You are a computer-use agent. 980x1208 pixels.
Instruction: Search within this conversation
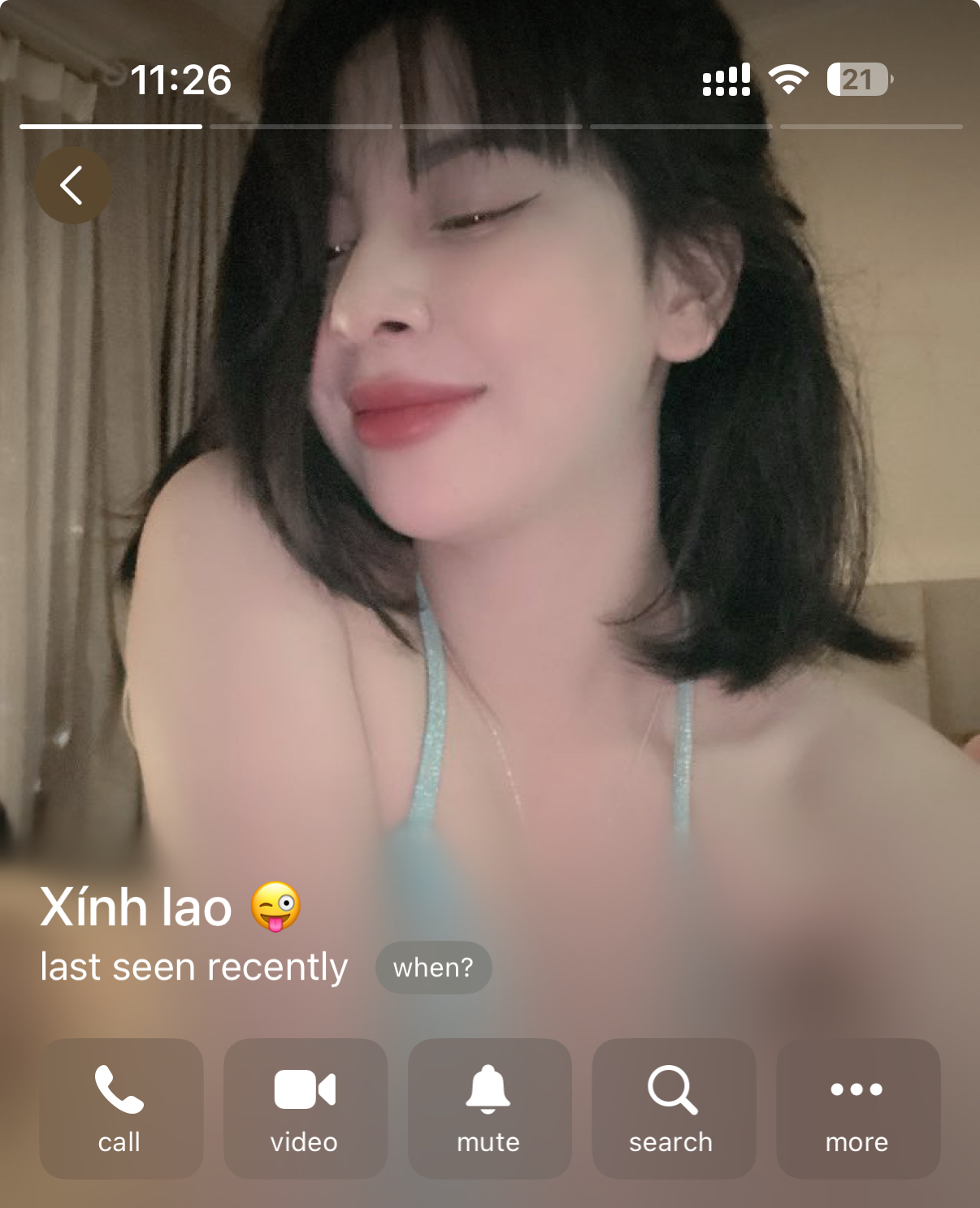(674, 1108)
